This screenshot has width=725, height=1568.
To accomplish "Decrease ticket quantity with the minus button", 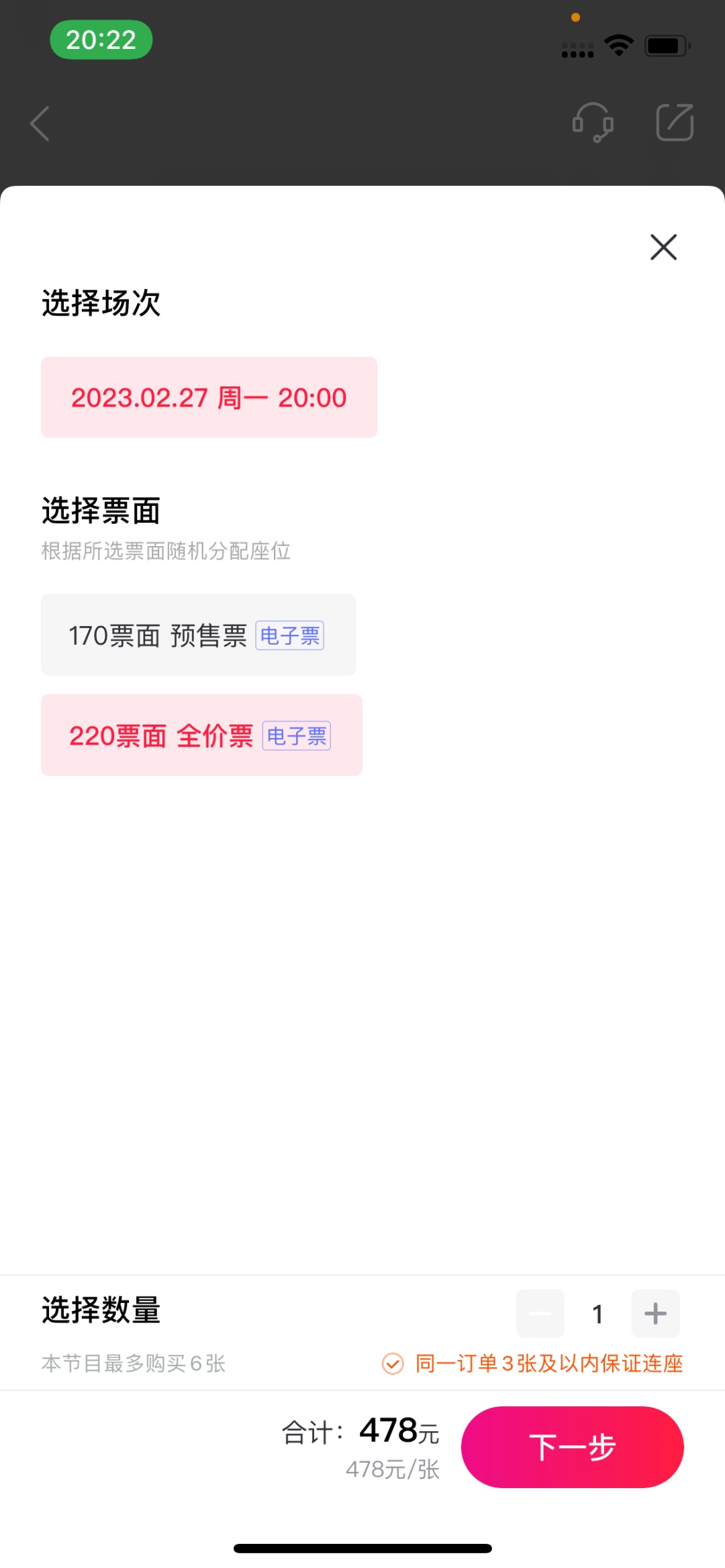I will tap(540, 1313).
